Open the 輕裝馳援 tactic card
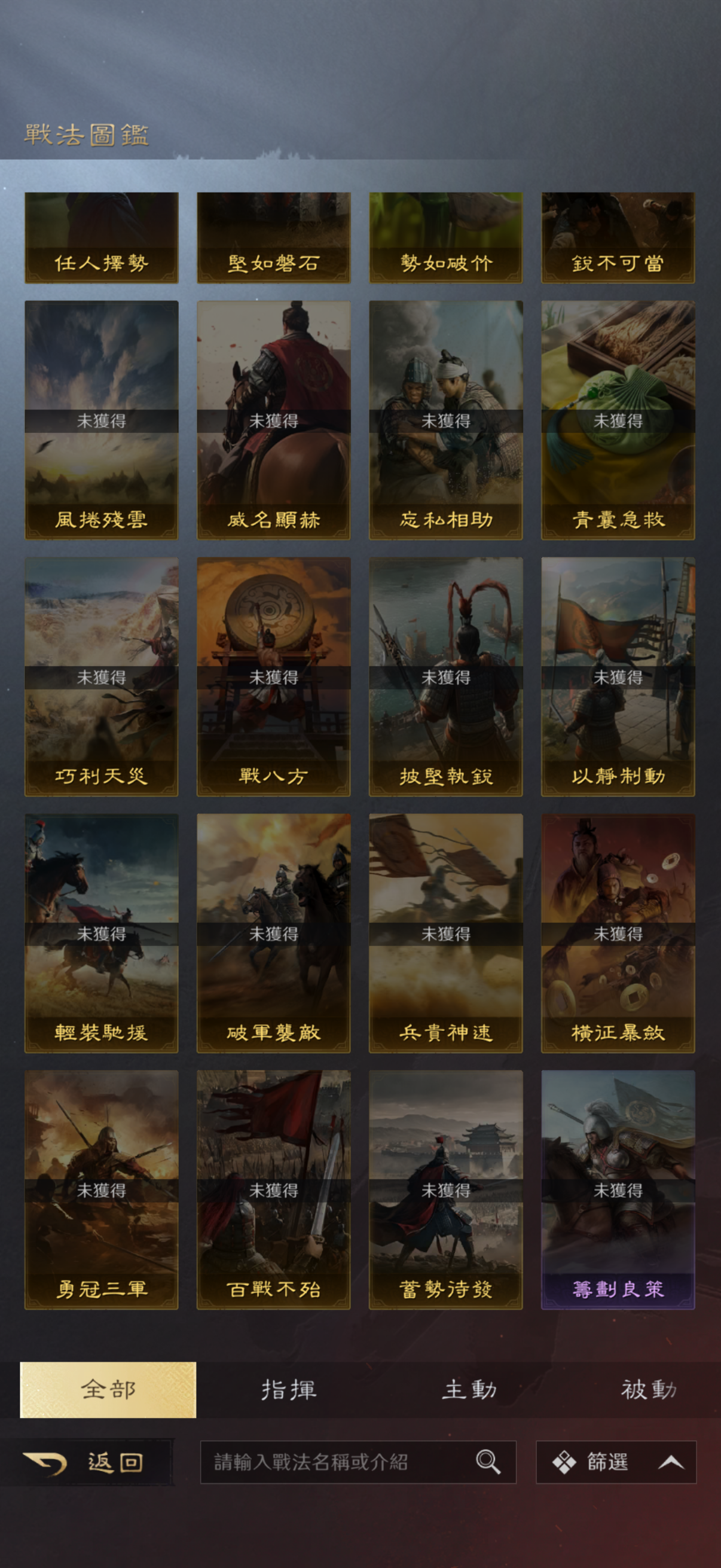721x1568 pixels. (x=102, y=933)
